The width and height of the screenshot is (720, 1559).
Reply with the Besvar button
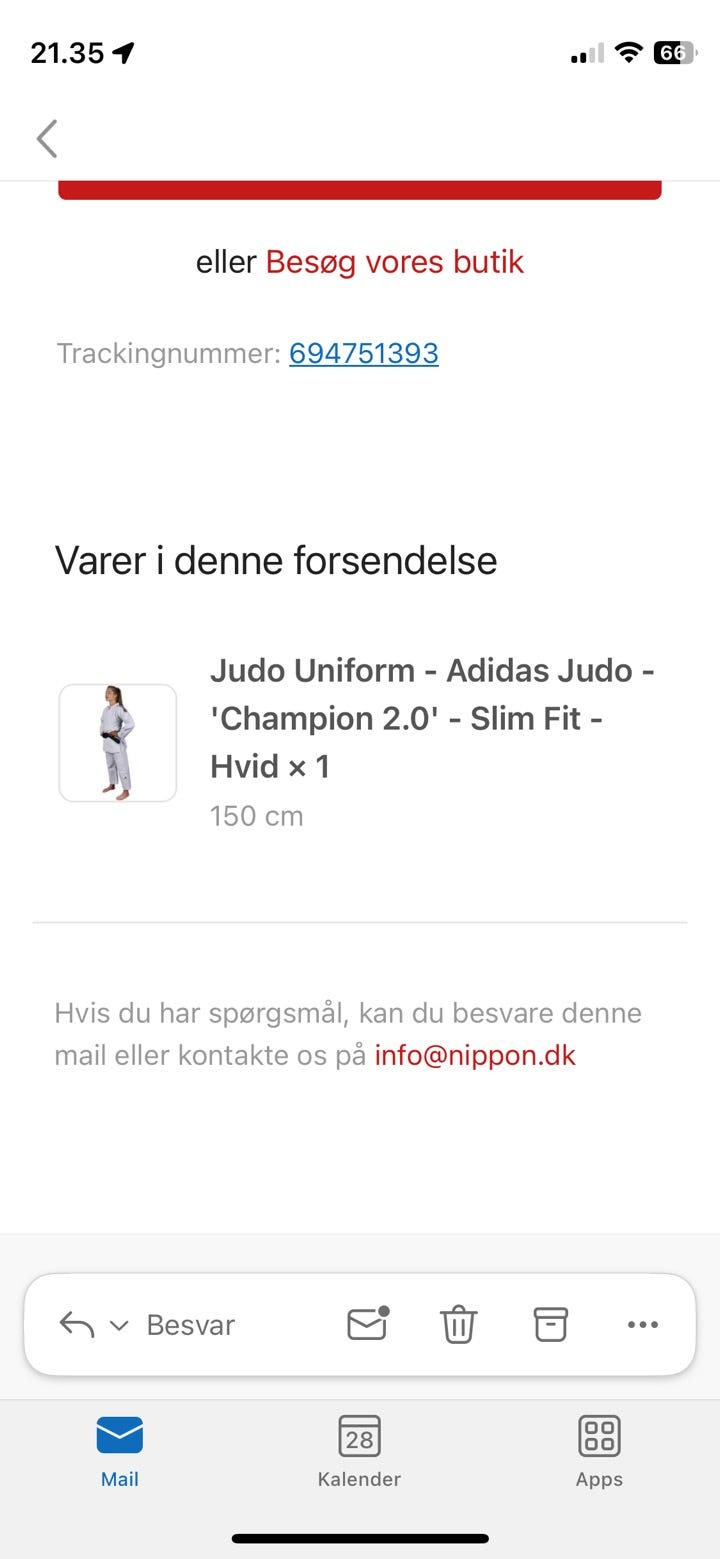coord(190,1325)
